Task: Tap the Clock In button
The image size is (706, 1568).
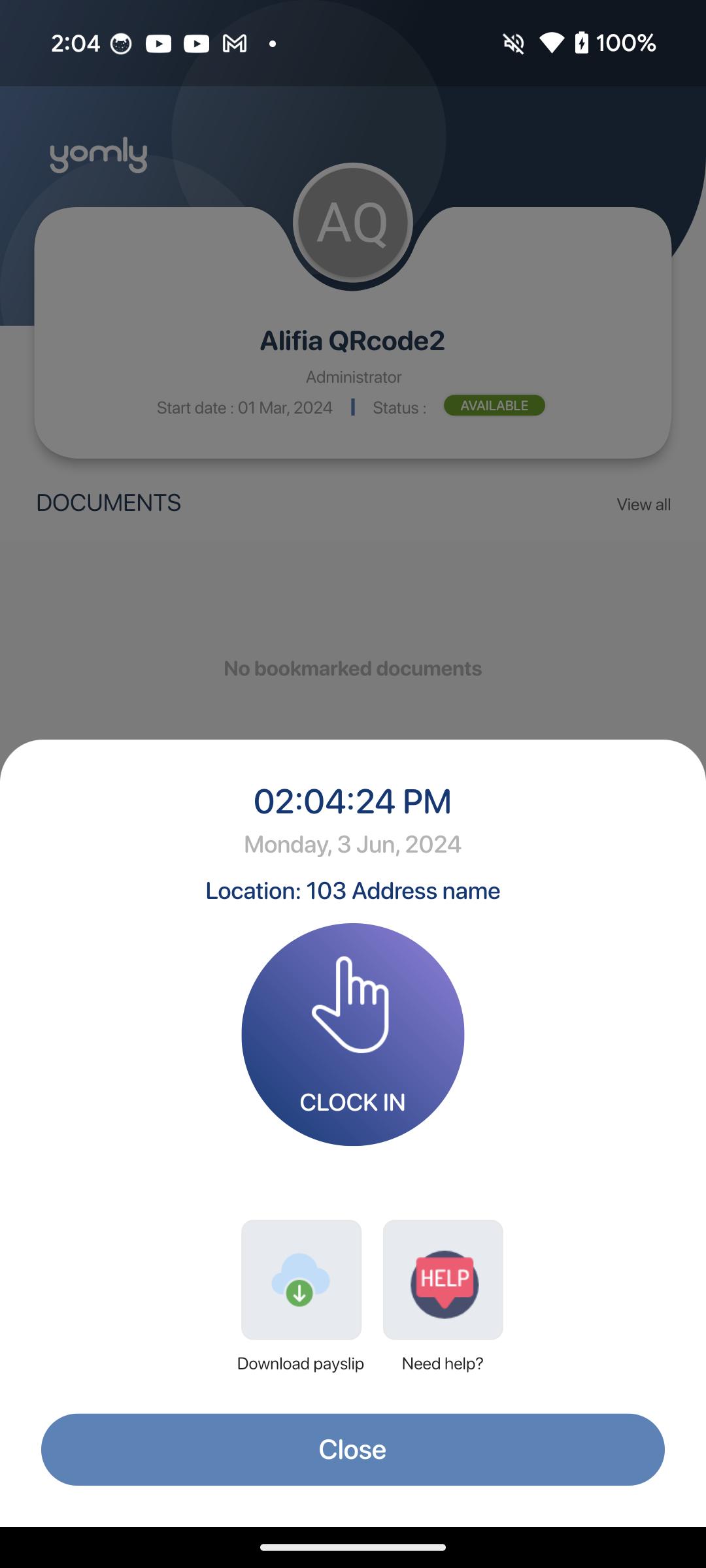Action: click(352, 1034)
